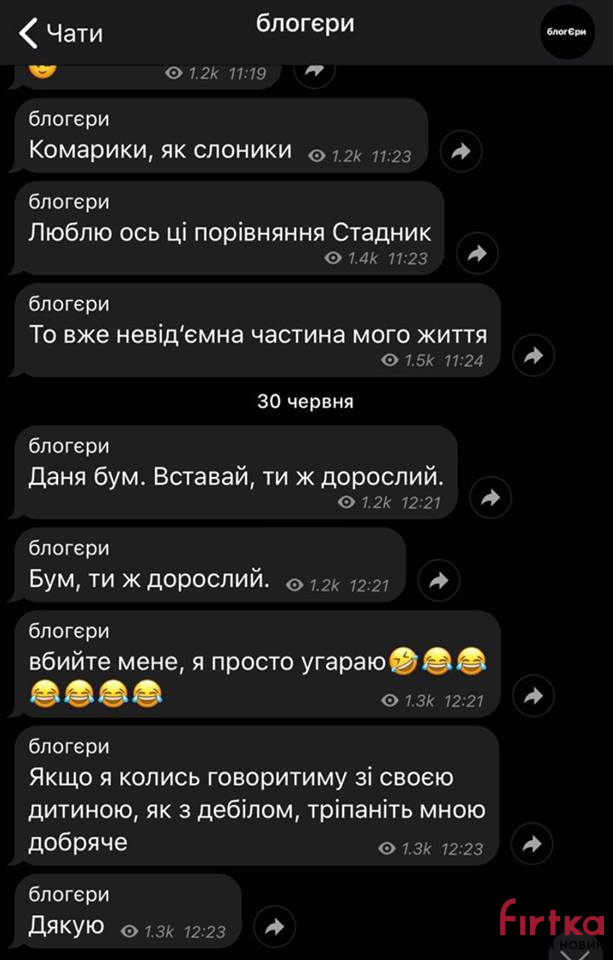This screenshot has height=960, width=613.
Task: Forward the message 'Комарики, як слоники'
Action: [461, 152]
